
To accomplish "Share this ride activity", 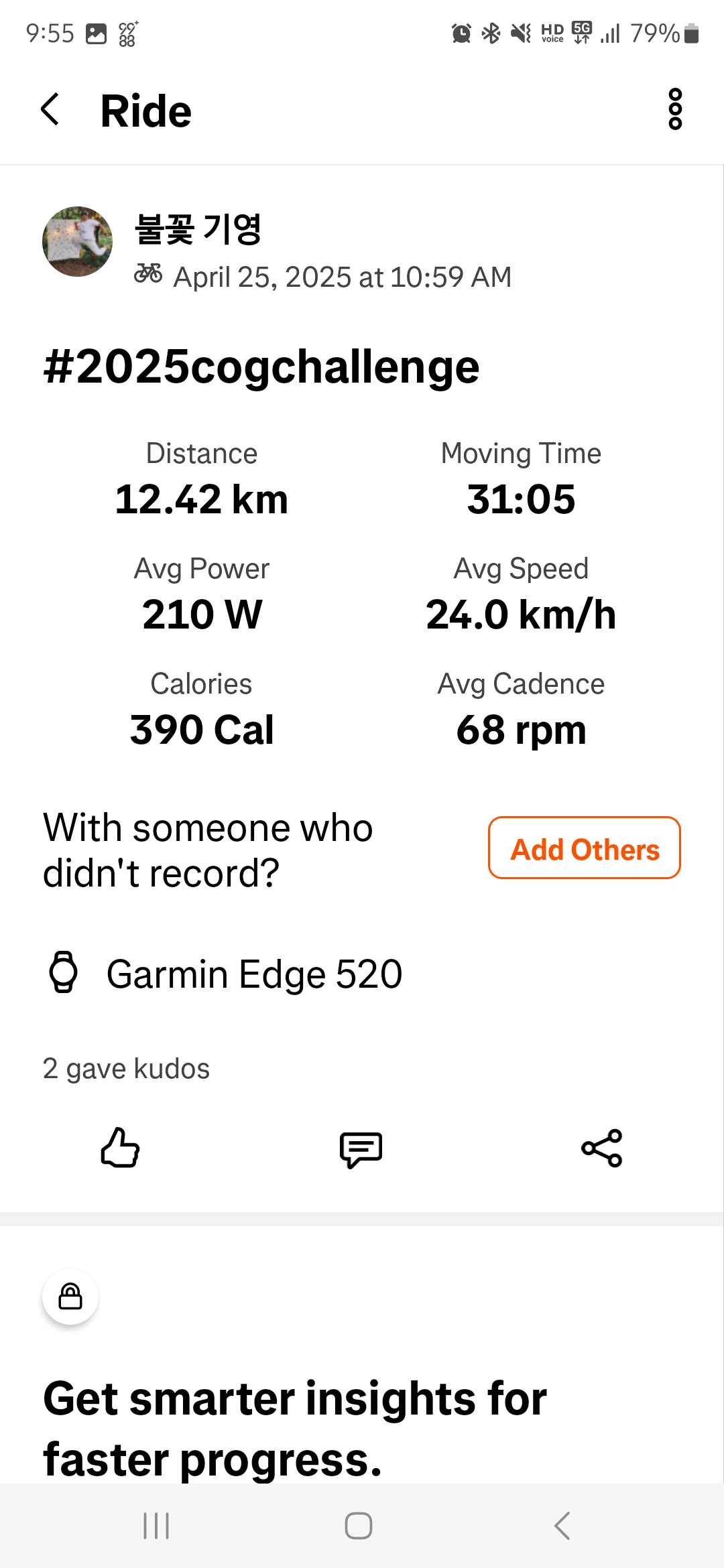I will [602, 1148].
